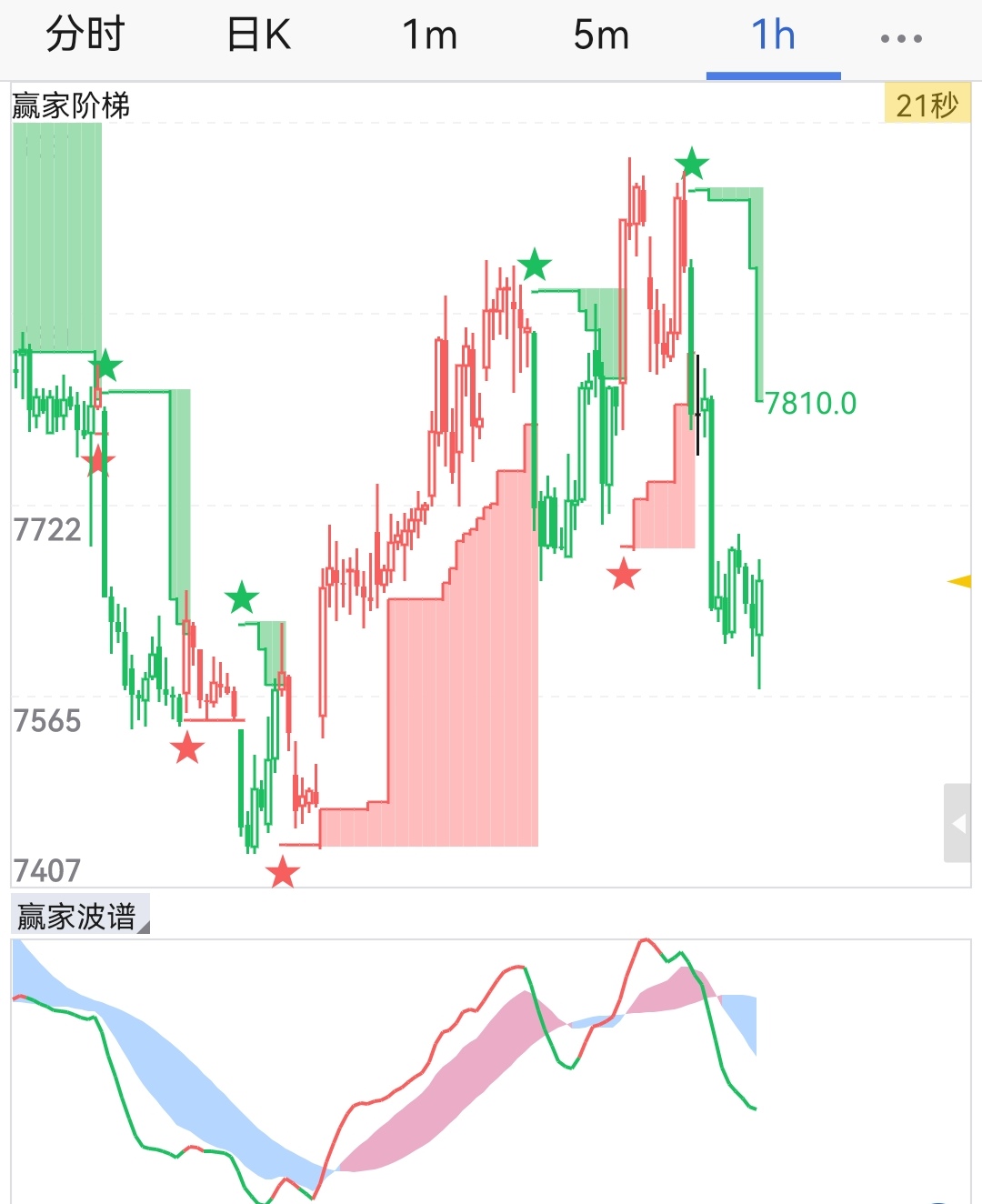This screenshot has width=982, height=1204.
Task: Select the 5m timeframe tab
Action: coord(601,35)
